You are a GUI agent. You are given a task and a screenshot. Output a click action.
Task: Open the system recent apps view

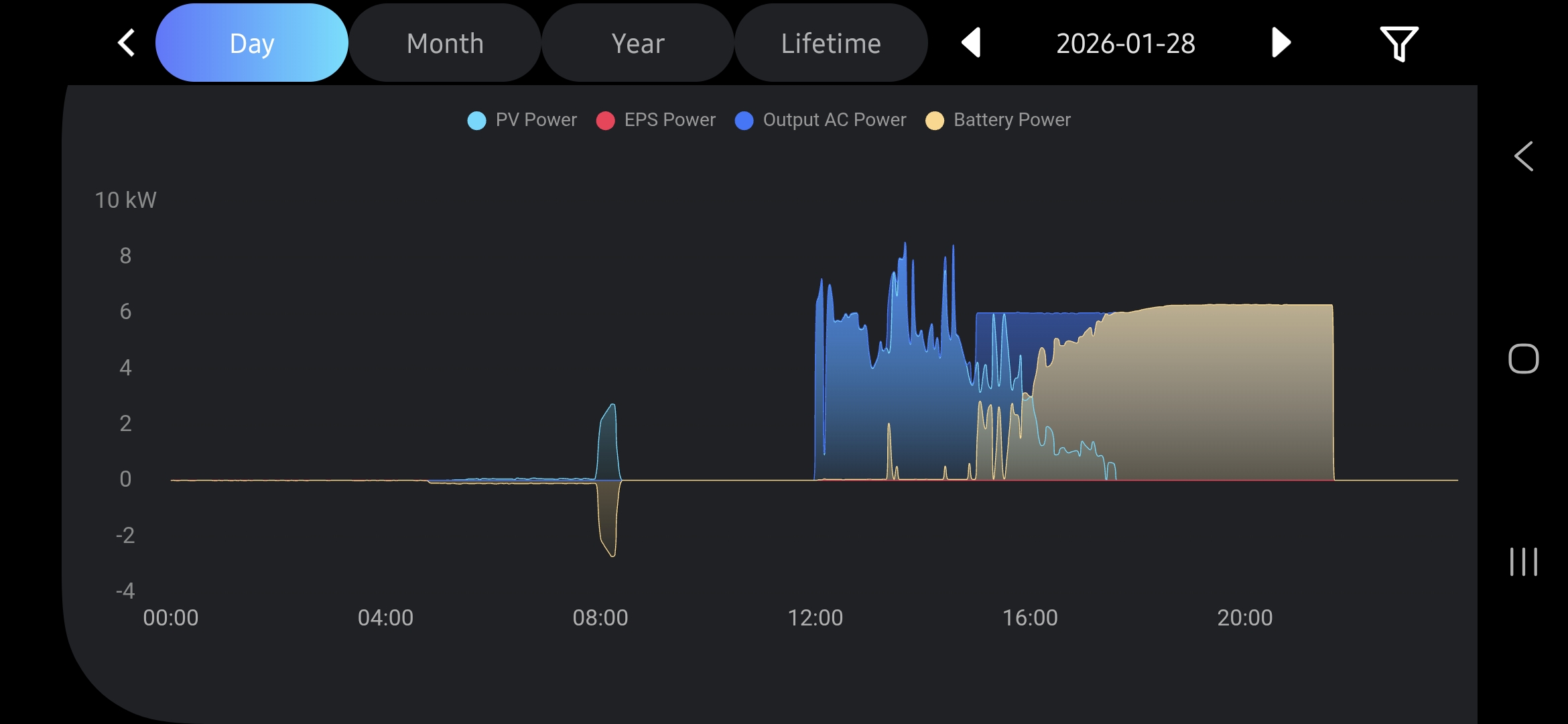1523,562
